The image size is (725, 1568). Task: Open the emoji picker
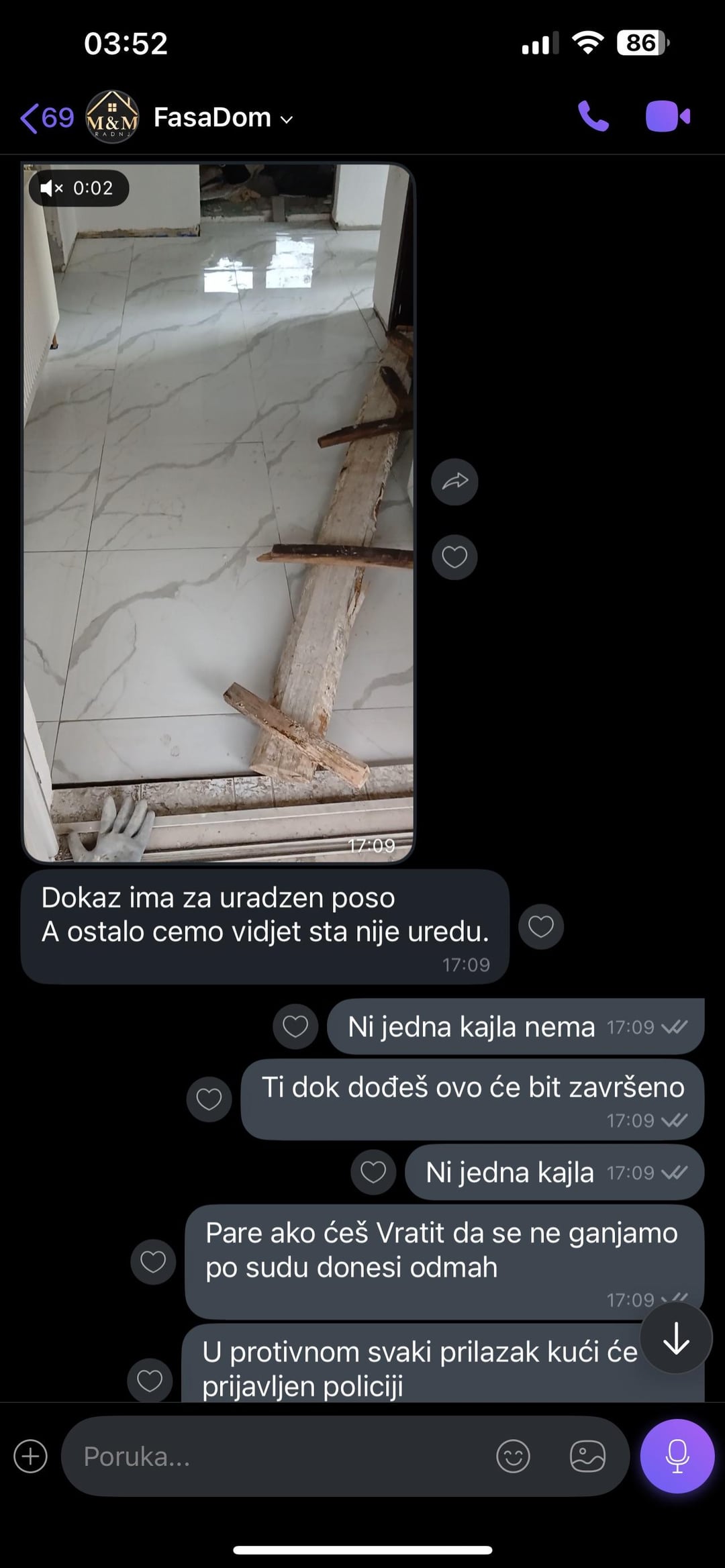click(x=513, y=1457)
